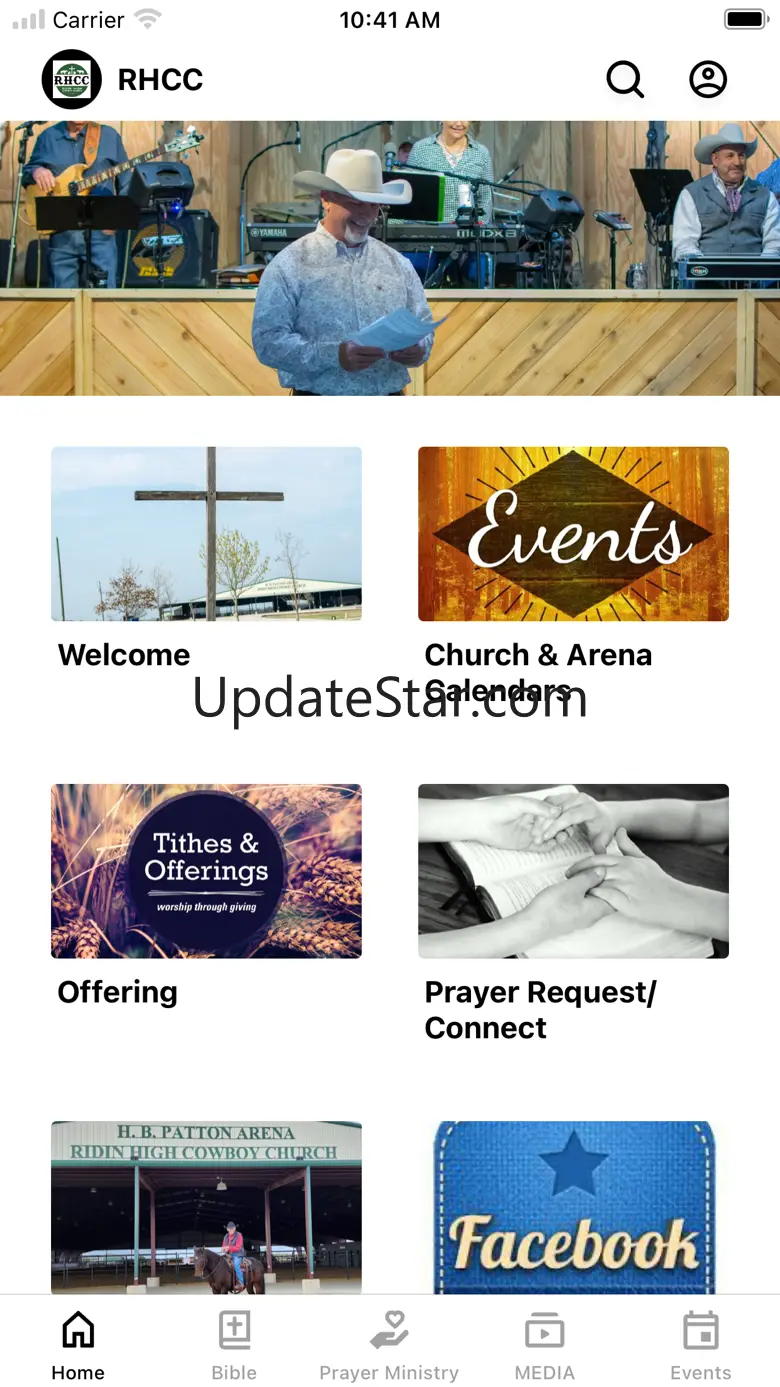Switch to the MEDIA tab

[x=545, y=1346]
